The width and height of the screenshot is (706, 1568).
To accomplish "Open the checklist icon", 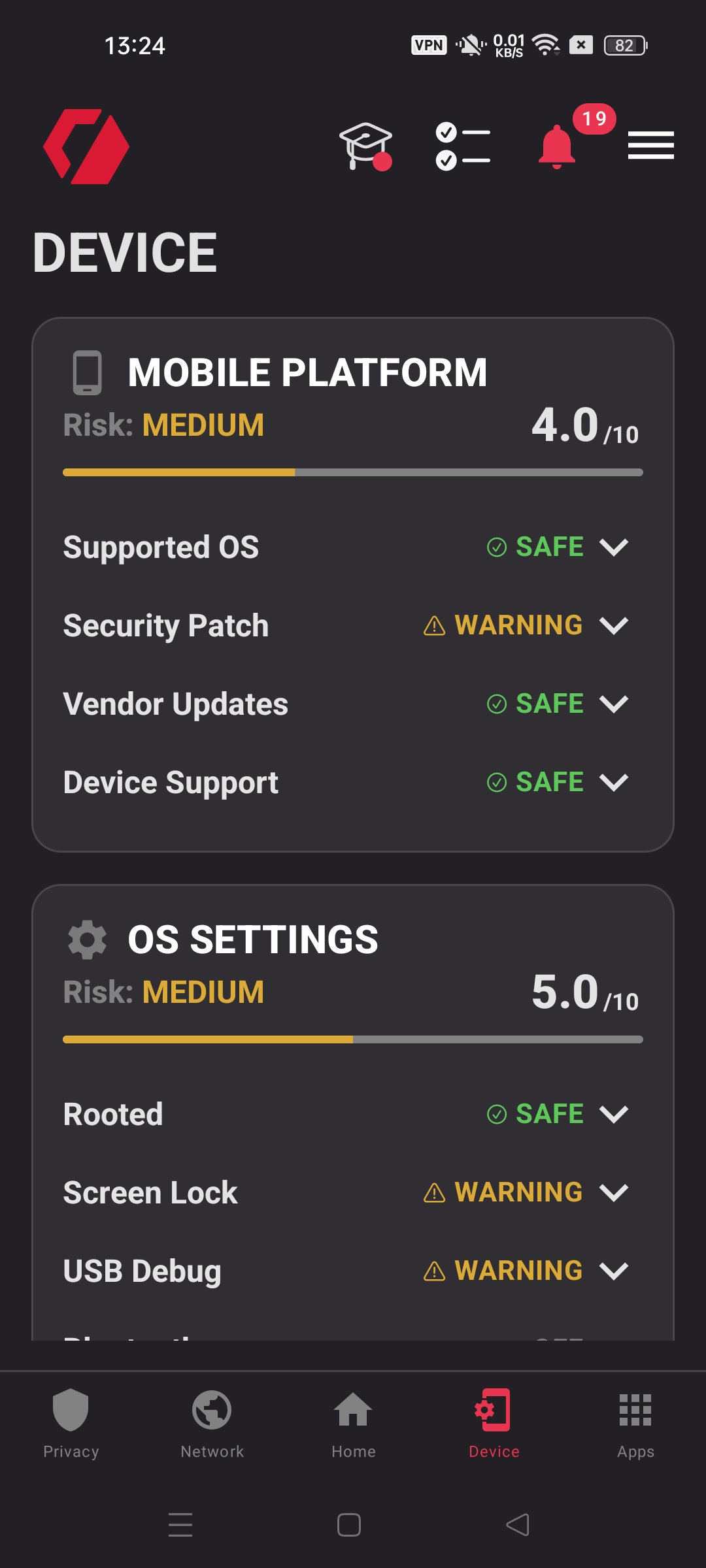I will [x=463, y=146].
